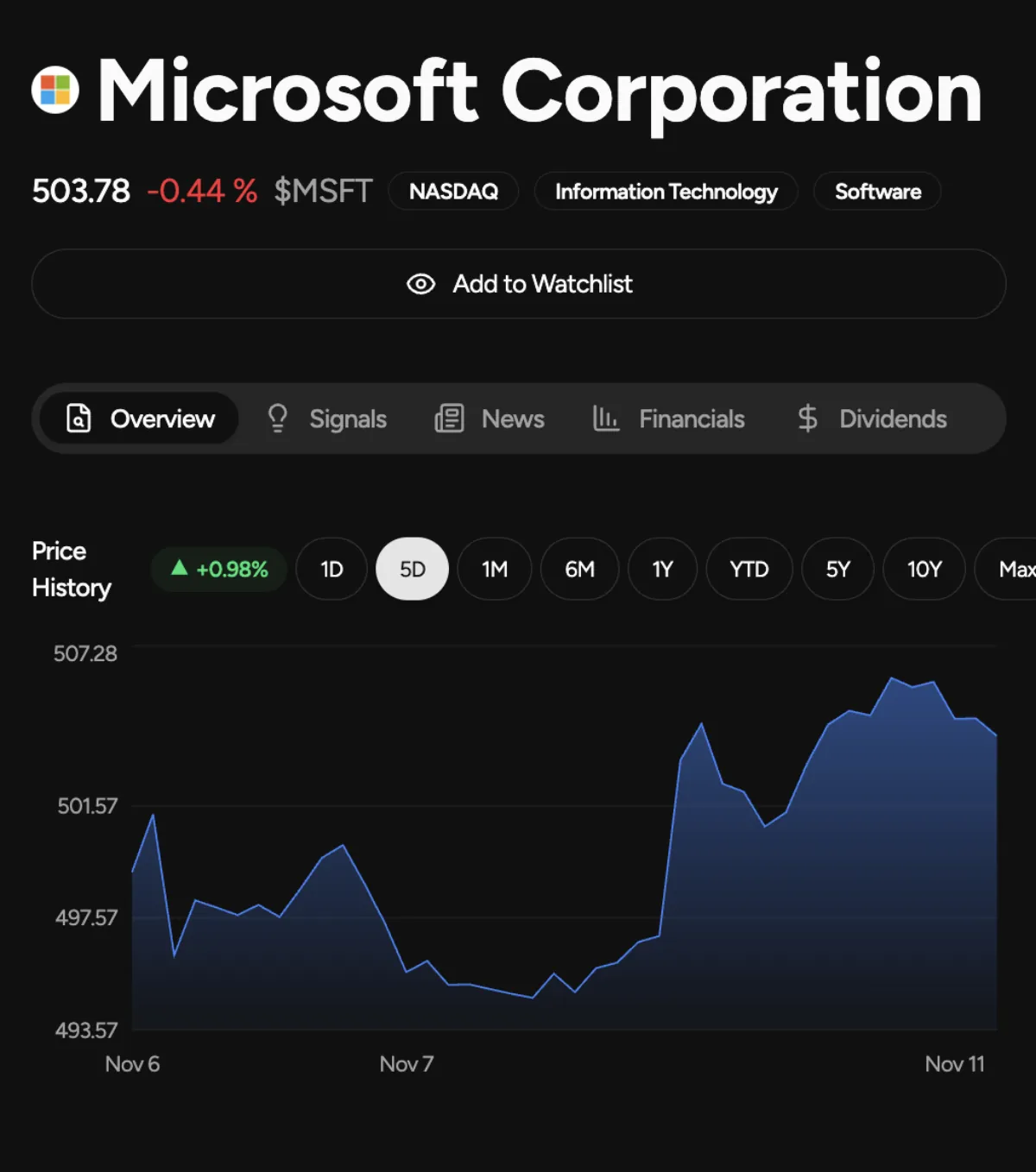Pick the 10Y time range
Screen dimensions: 1036x1172
(x=924, y=569)
